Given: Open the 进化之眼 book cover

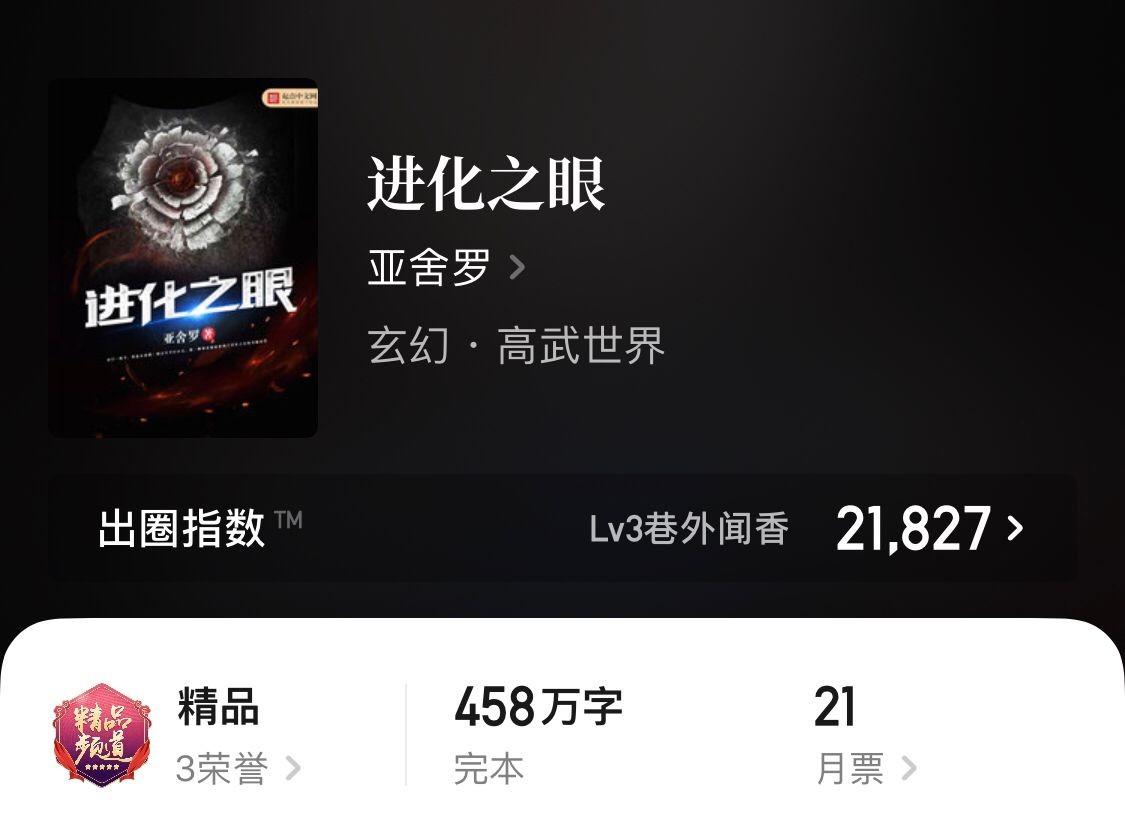Looking at the screenshot, I should coord(183,258).
